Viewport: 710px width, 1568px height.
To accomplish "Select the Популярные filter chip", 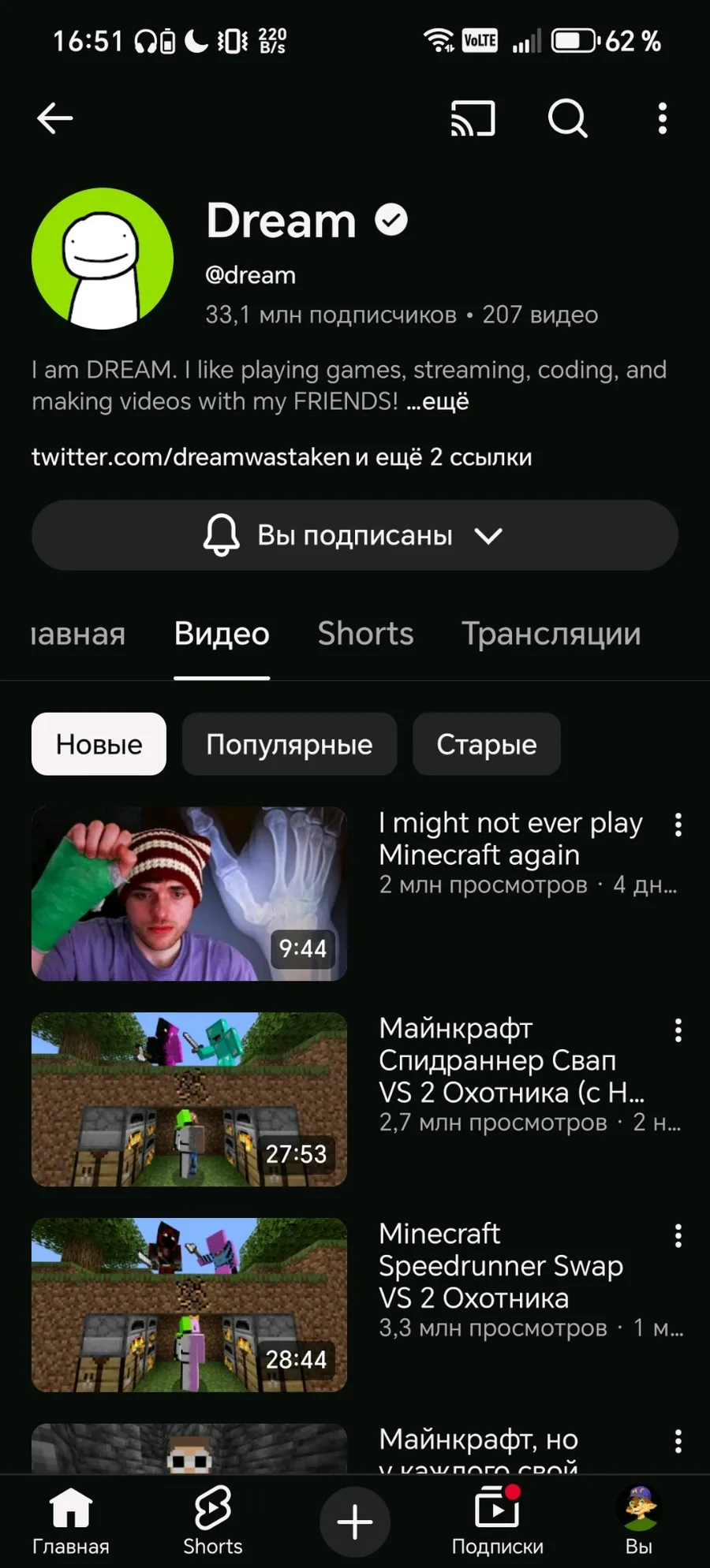I will (289, 744).
